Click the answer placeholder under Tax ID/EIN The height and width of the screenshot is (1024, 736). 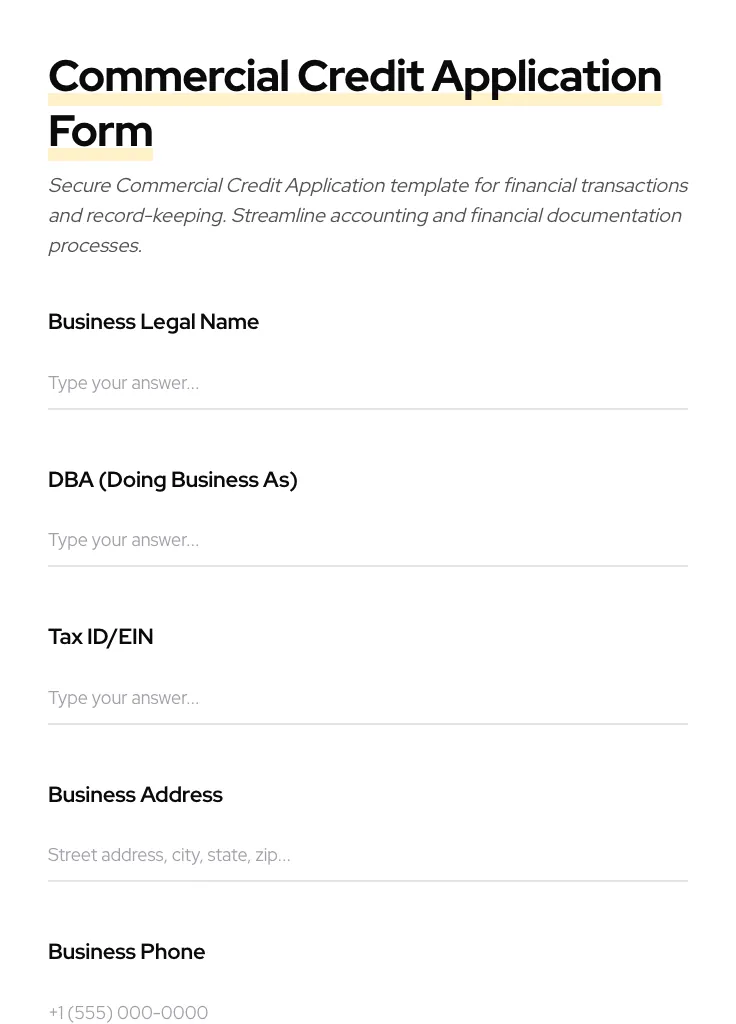(x=123, y=699)
